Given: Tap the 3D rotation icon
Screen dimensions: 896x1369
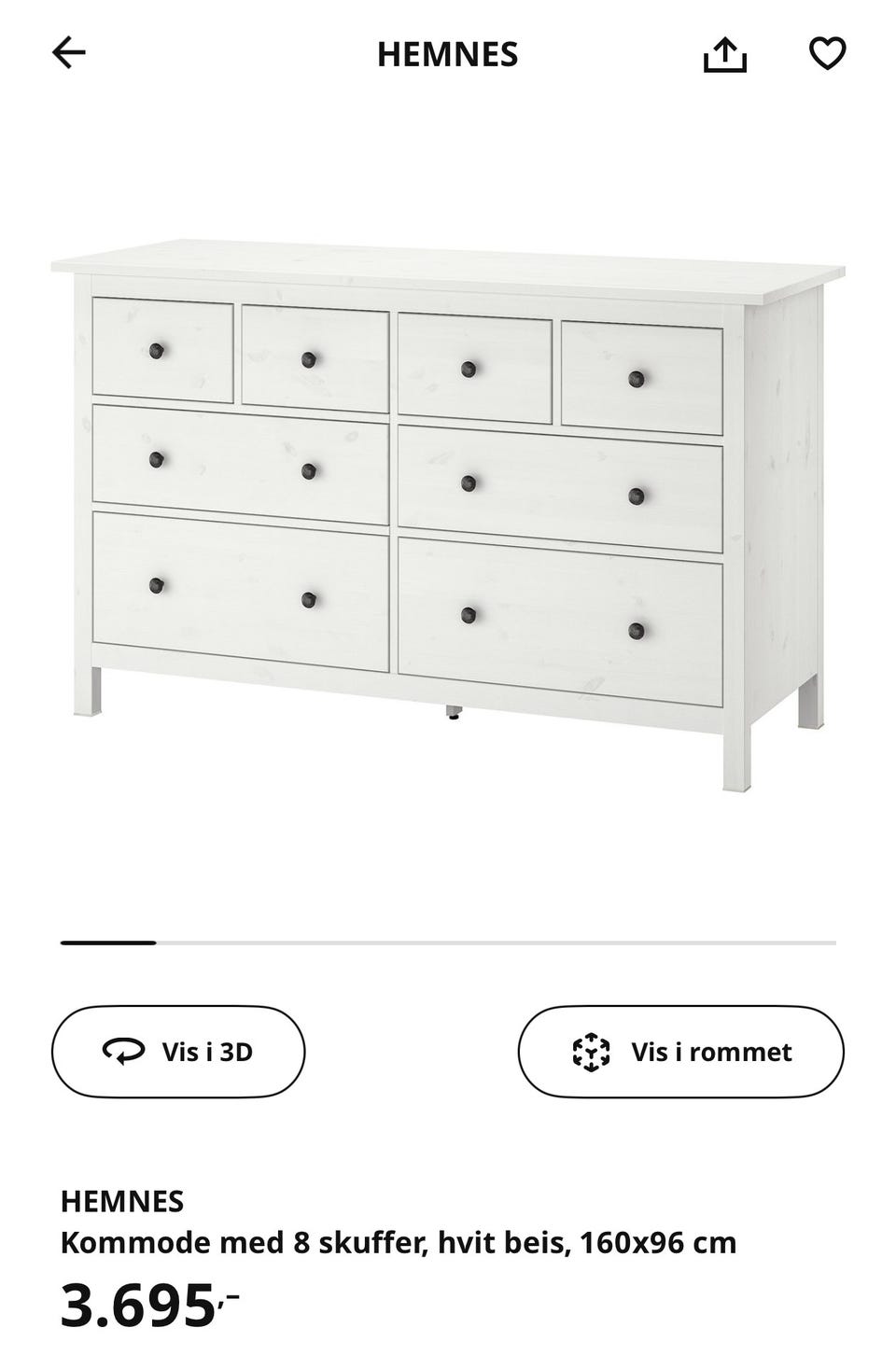Looking at the screenshot, I should (125, 1052).
